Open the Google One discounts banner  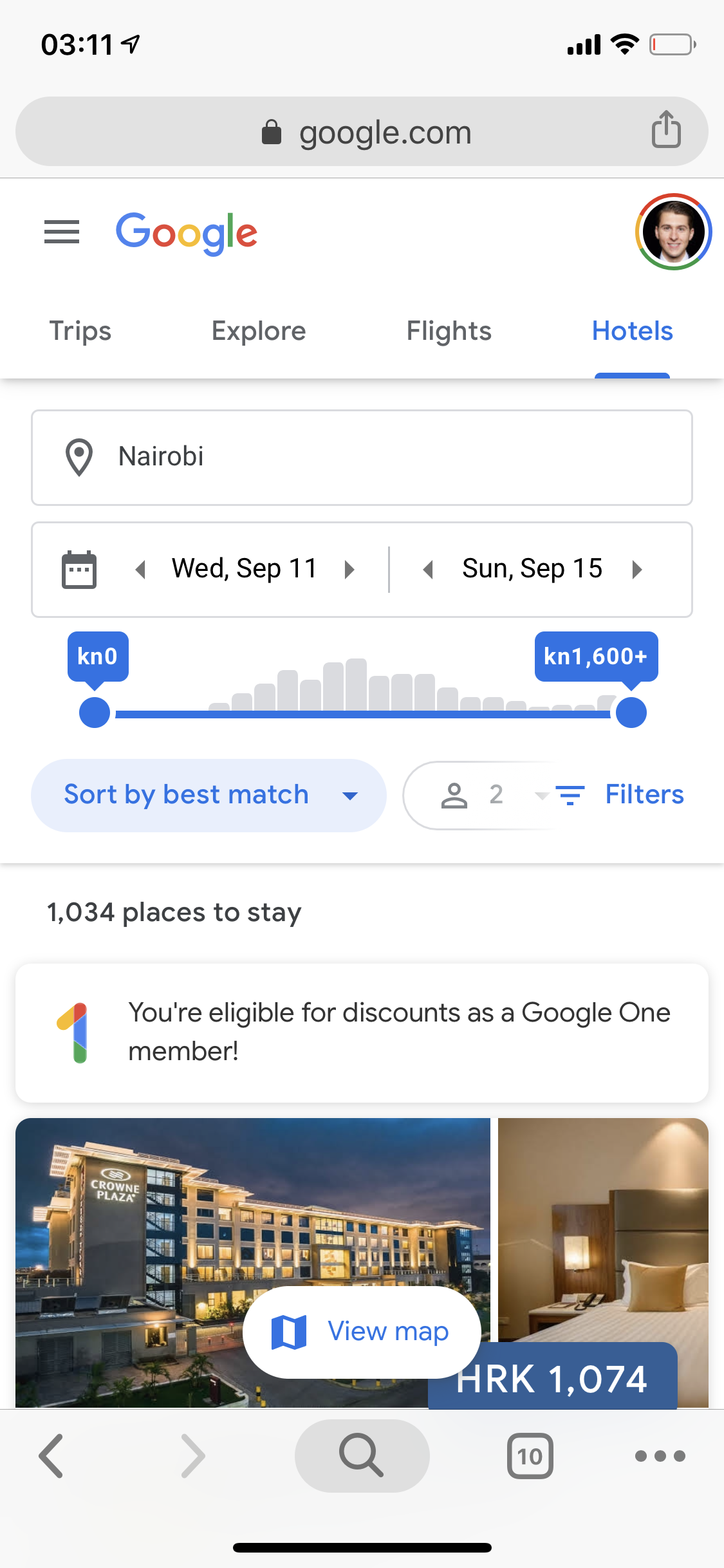click(362, 1032)
